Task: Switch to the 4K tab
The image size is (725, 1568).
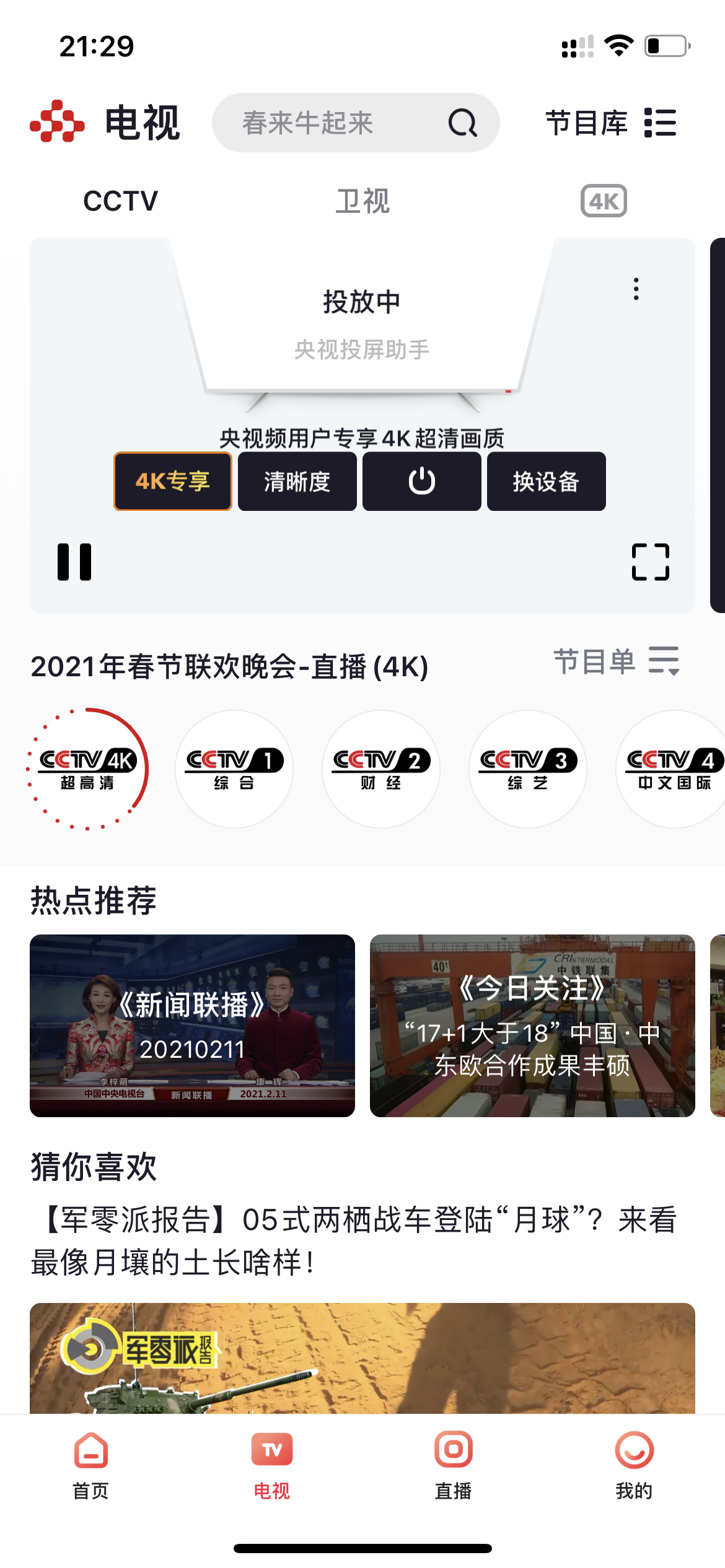Action: pyautogui.click(x=604, y=201)
